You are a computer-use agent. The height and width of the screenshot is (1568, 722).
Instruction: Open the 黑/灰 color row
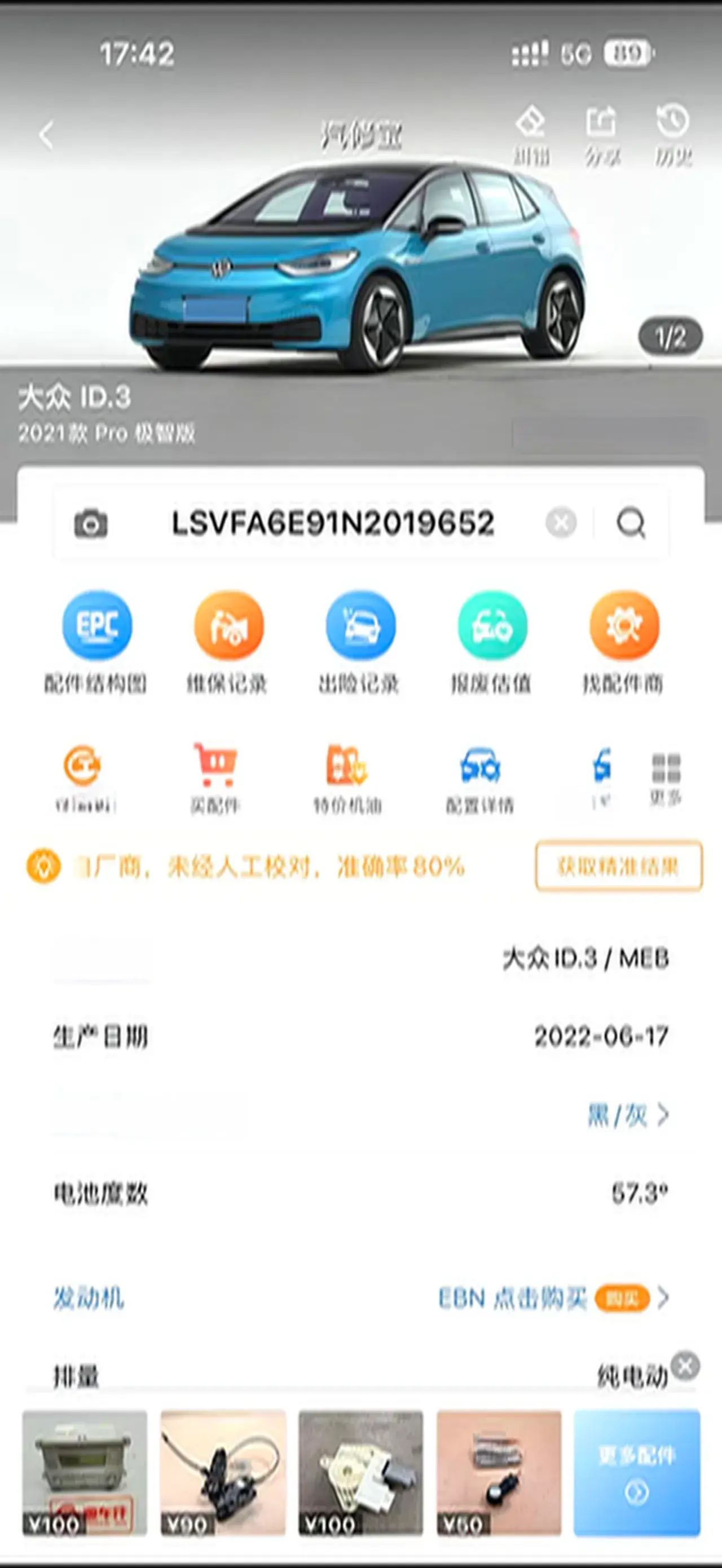coord(628,1115)
